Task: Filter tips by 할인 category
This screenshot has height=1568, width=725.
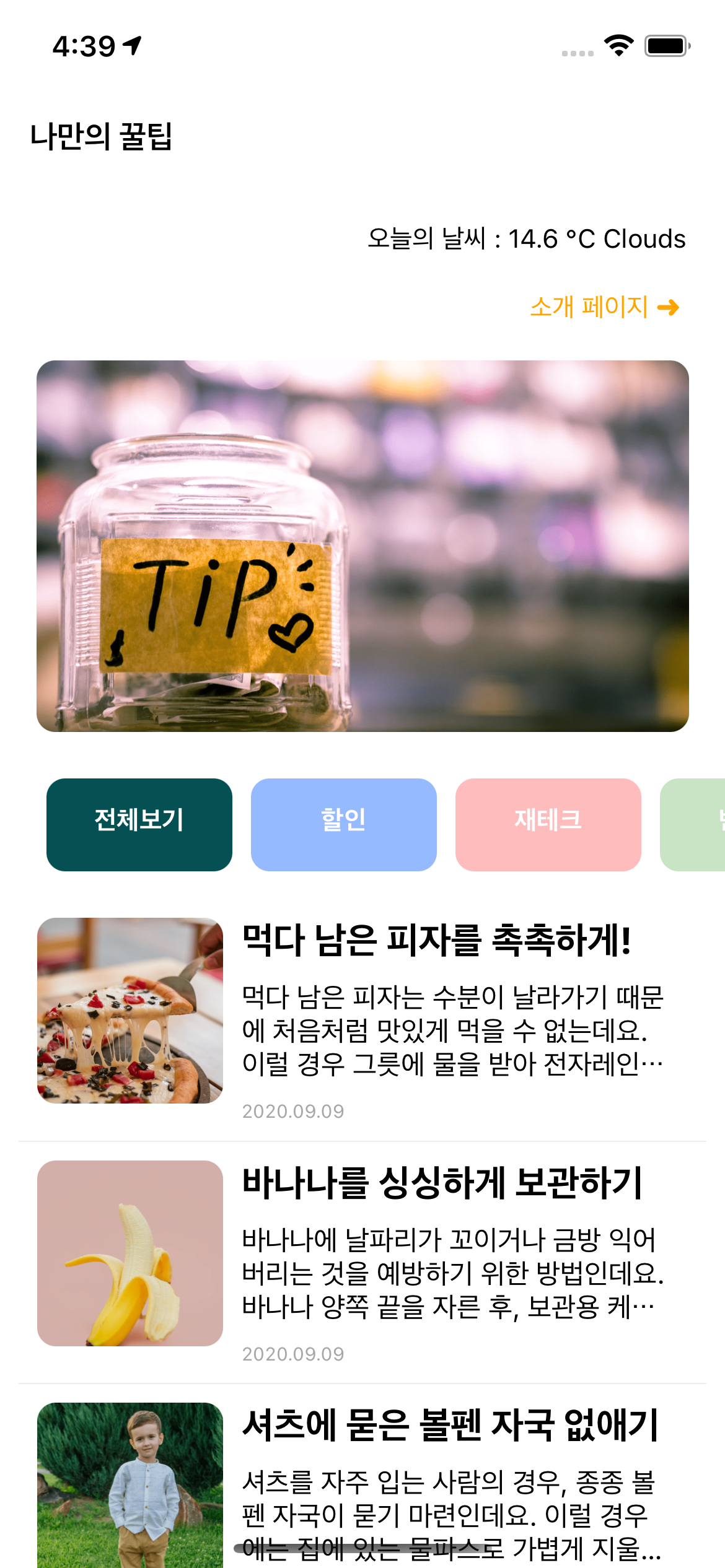Action: click(x=343, y=824)
